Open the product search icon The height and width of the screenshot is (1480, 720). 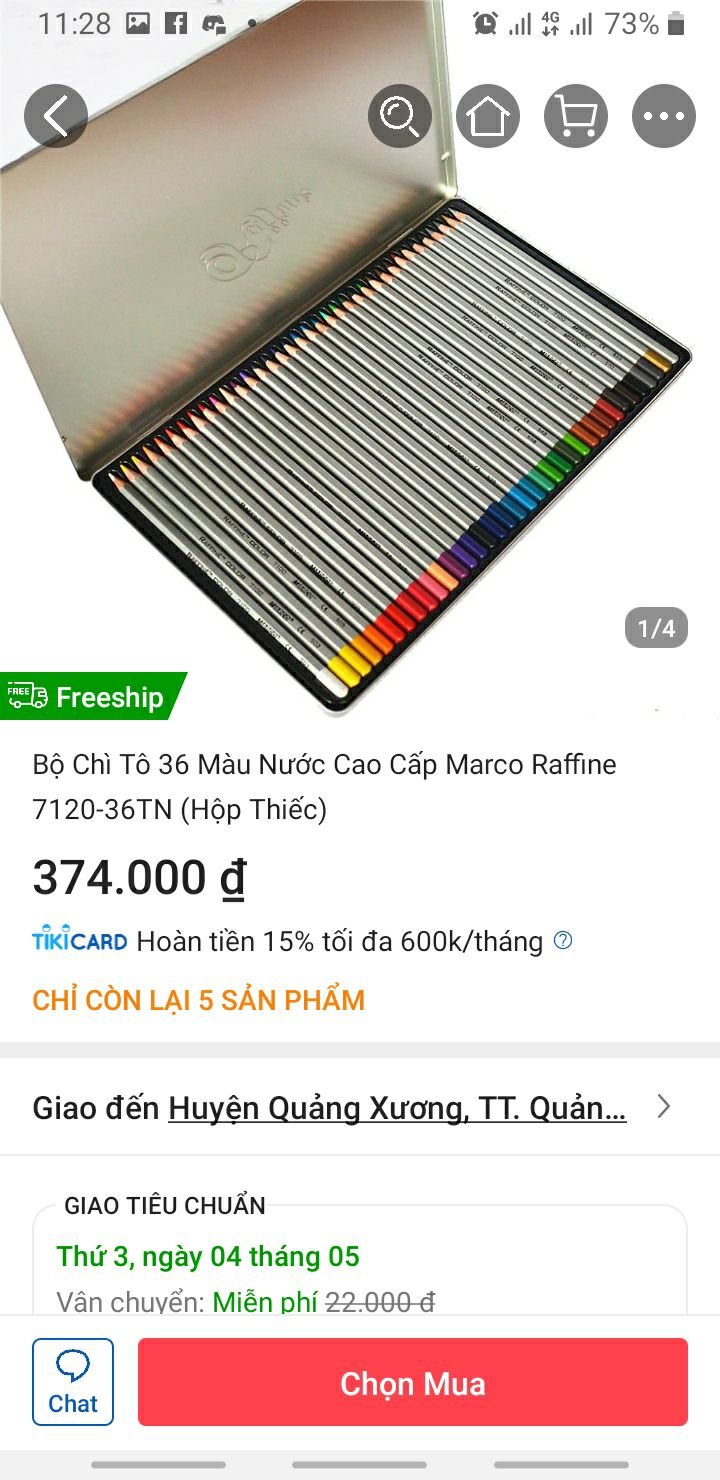[x=400, y=115]
